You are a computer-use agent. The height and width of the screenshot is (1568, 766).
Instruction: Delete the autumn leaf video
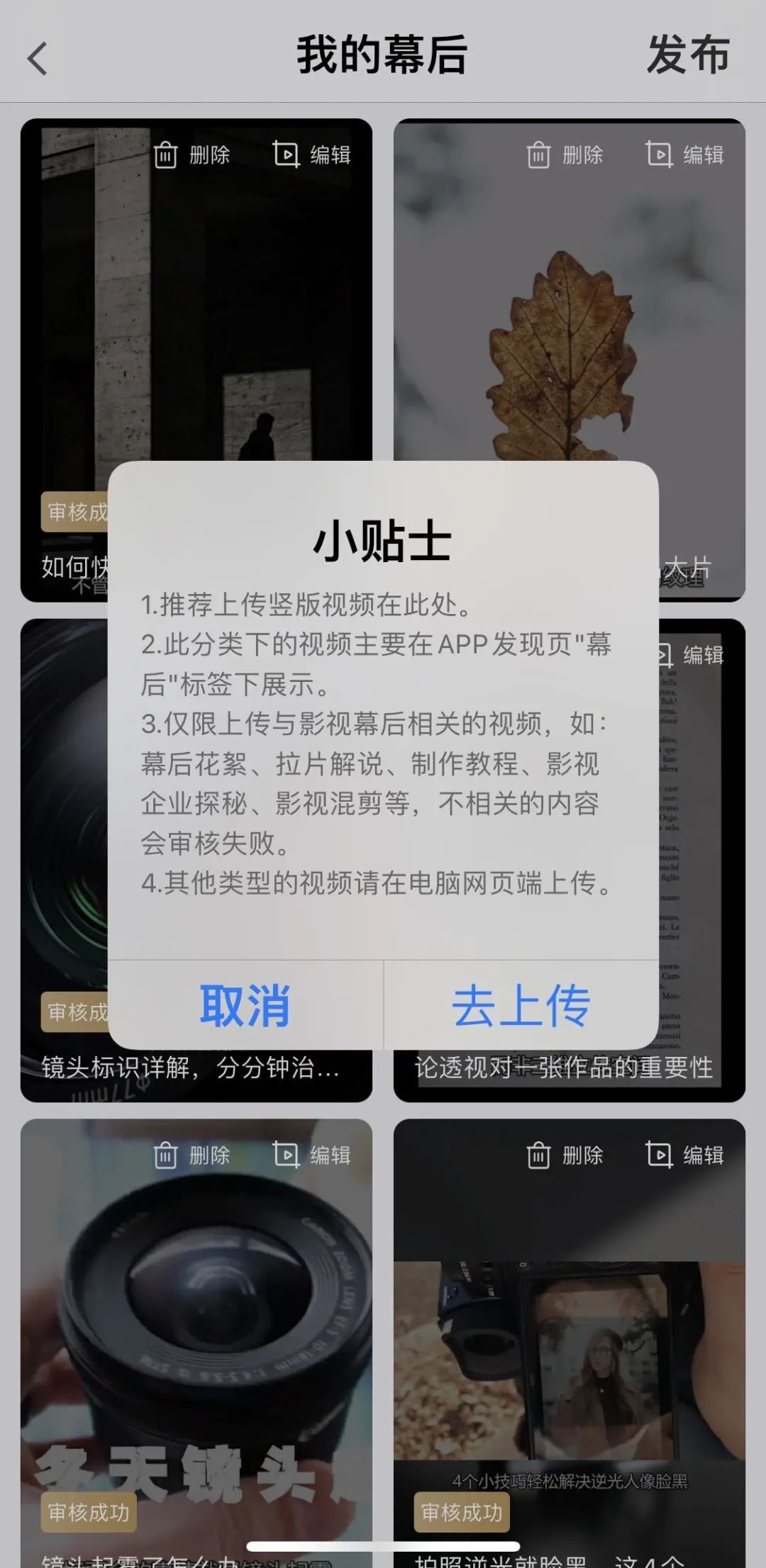pyautogui.click(x=565, y=155)
